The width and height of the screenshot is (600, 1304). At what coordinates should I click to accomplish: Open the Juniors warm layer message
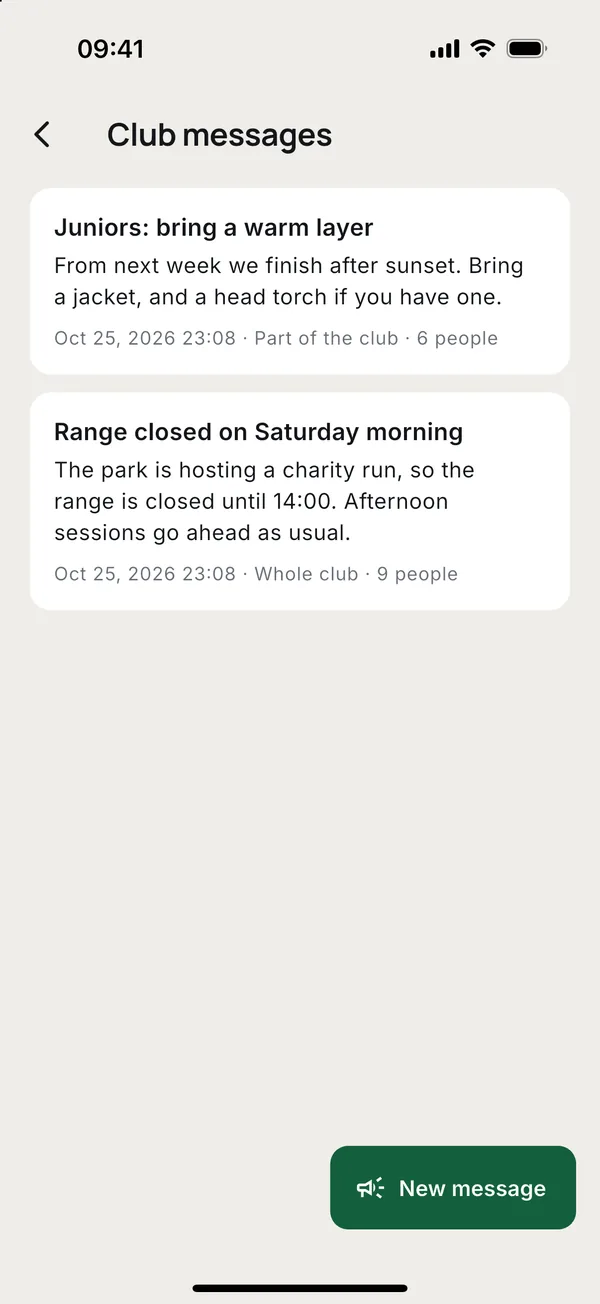300,281
